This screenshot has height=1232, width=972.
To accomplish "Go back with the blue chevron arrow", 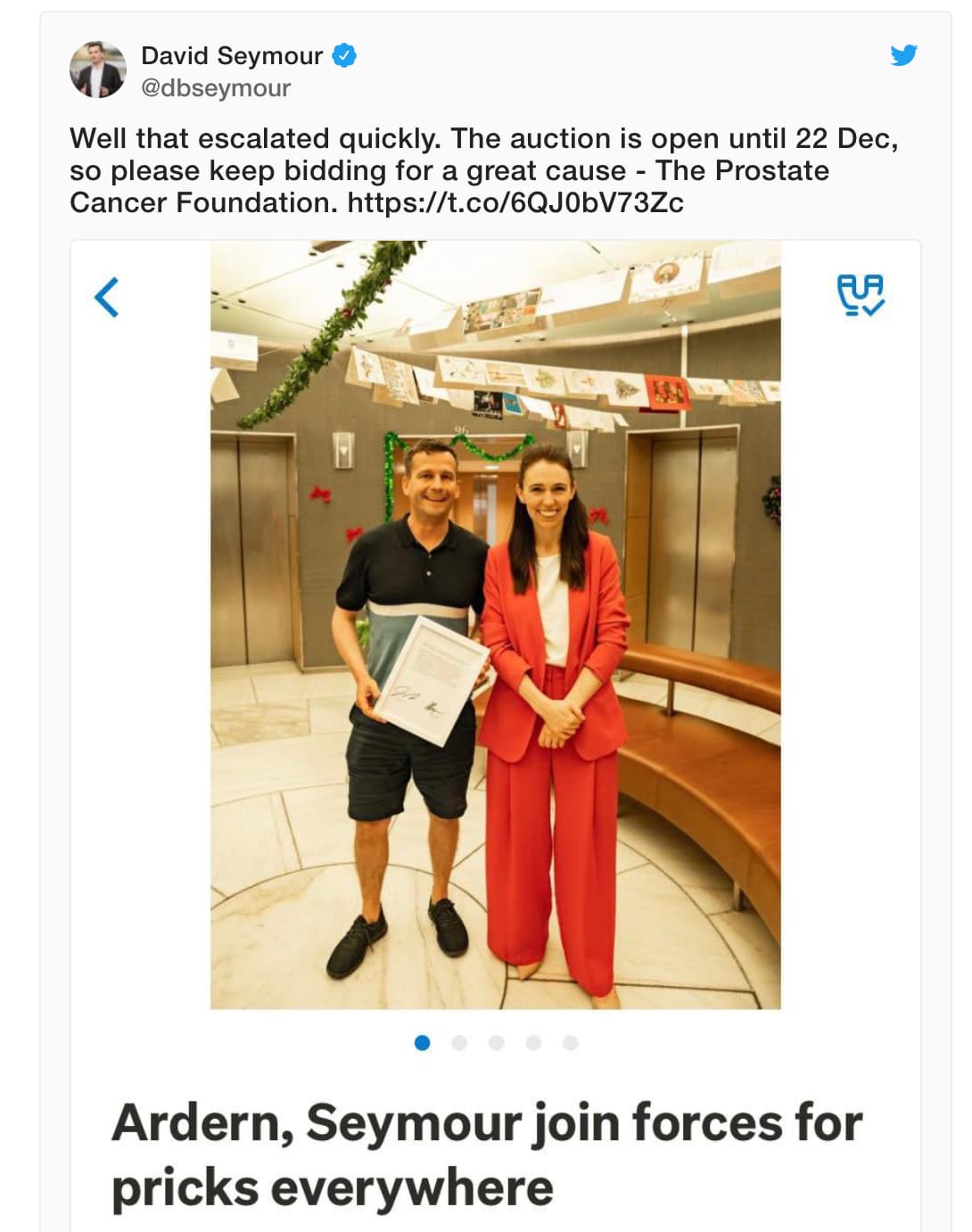I will pyautogui.click(x=106, y=297).
